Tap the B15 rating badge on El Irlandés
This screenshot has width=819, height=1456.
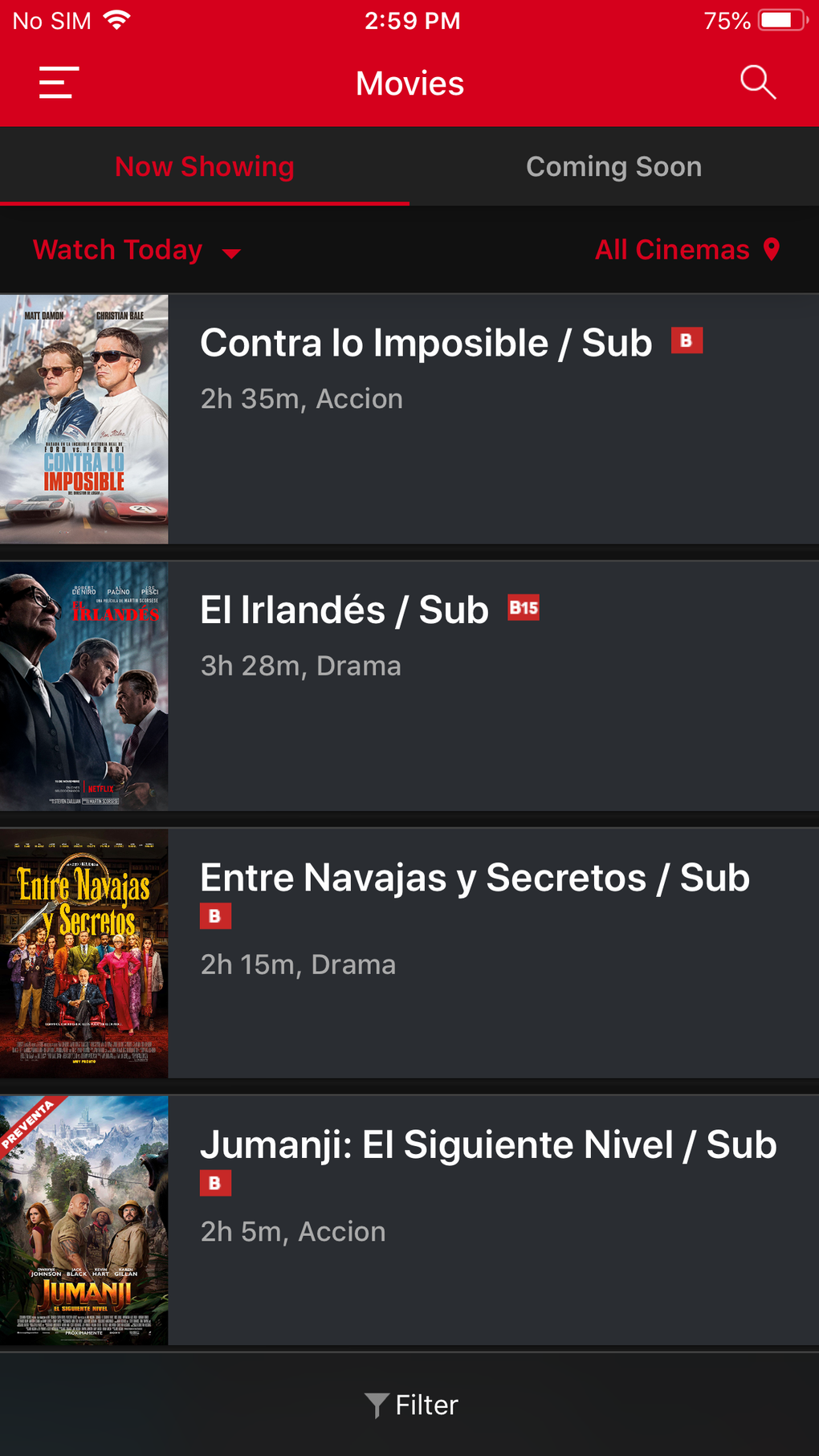524,608
